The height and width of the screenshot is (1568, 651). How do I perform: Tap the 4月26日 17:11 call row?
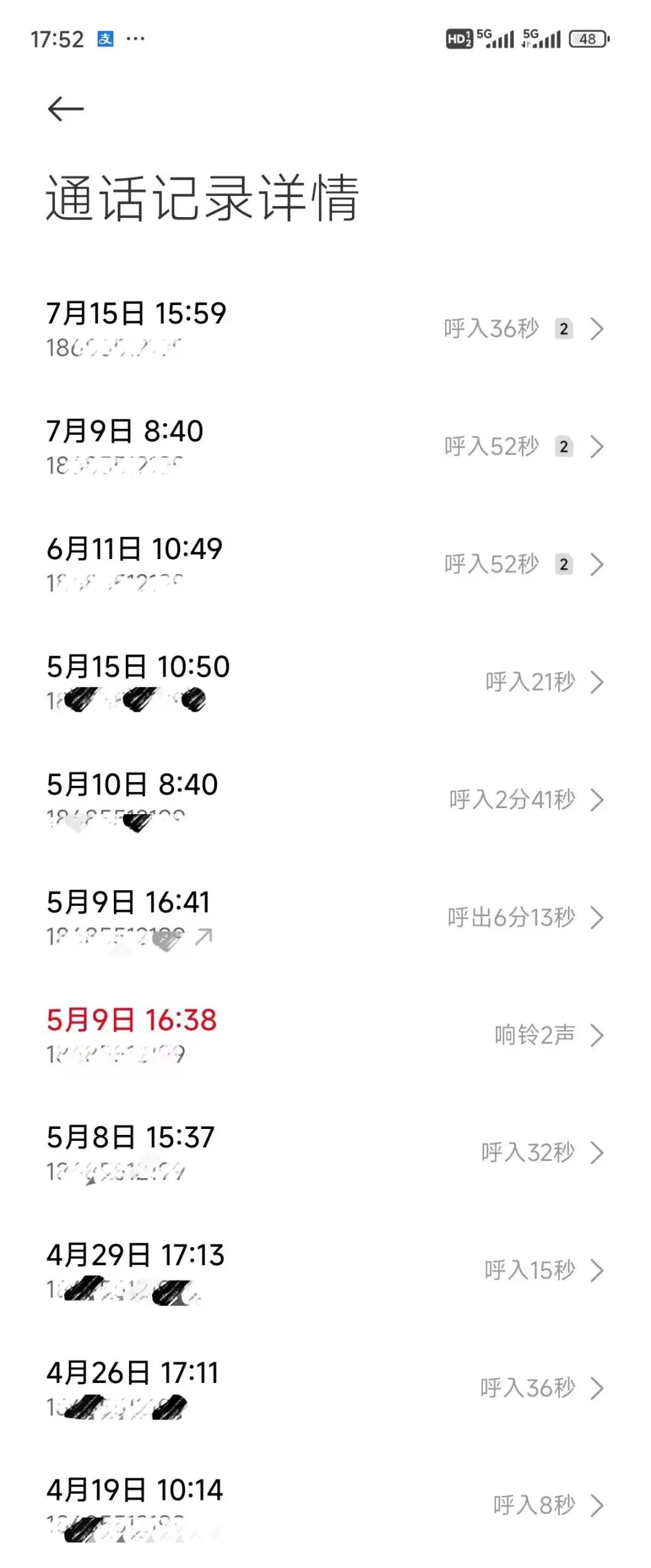click(x=325, y=1388)
